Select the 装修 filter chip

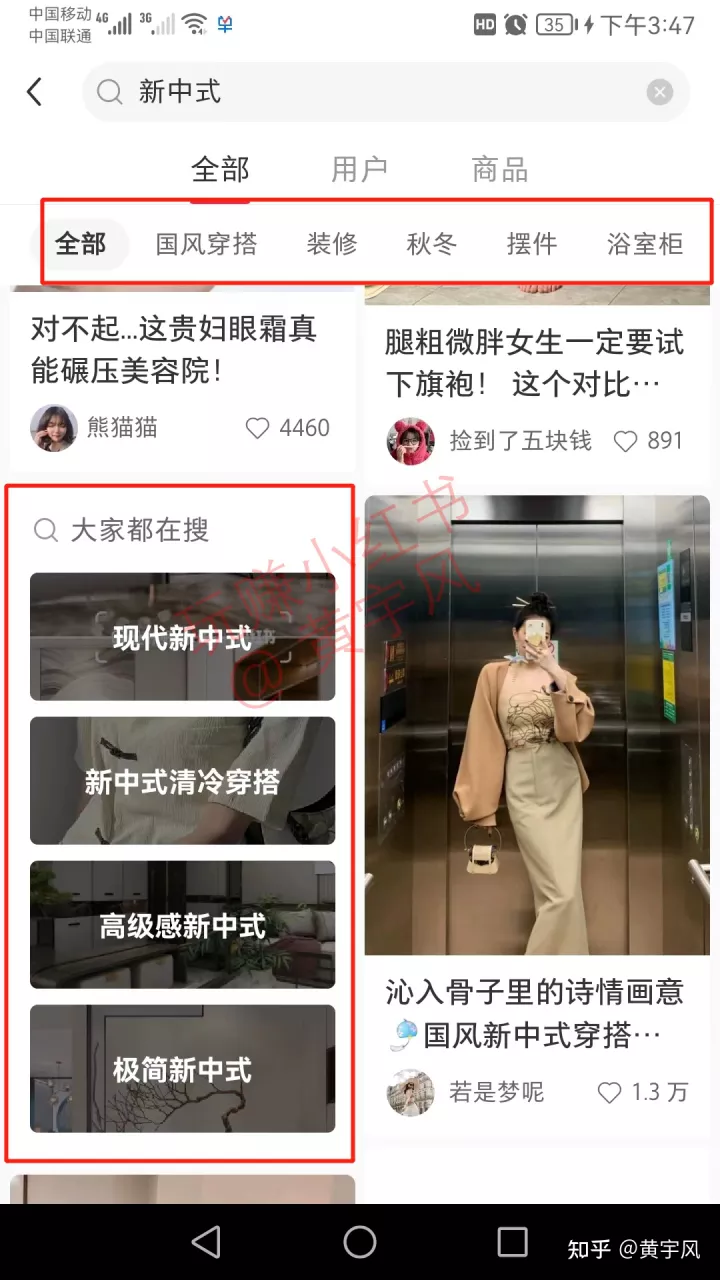coord(331,243)
